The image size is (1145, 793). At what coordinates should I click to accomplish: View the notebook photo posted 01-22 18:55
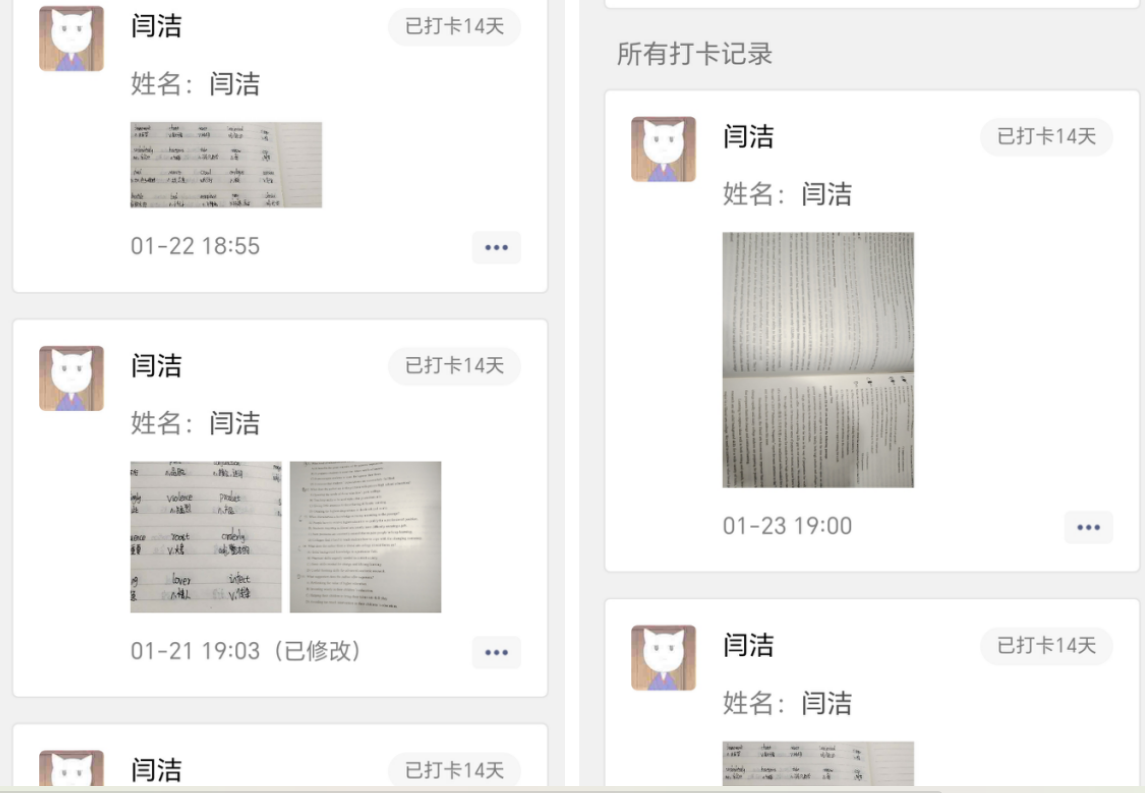226,165
